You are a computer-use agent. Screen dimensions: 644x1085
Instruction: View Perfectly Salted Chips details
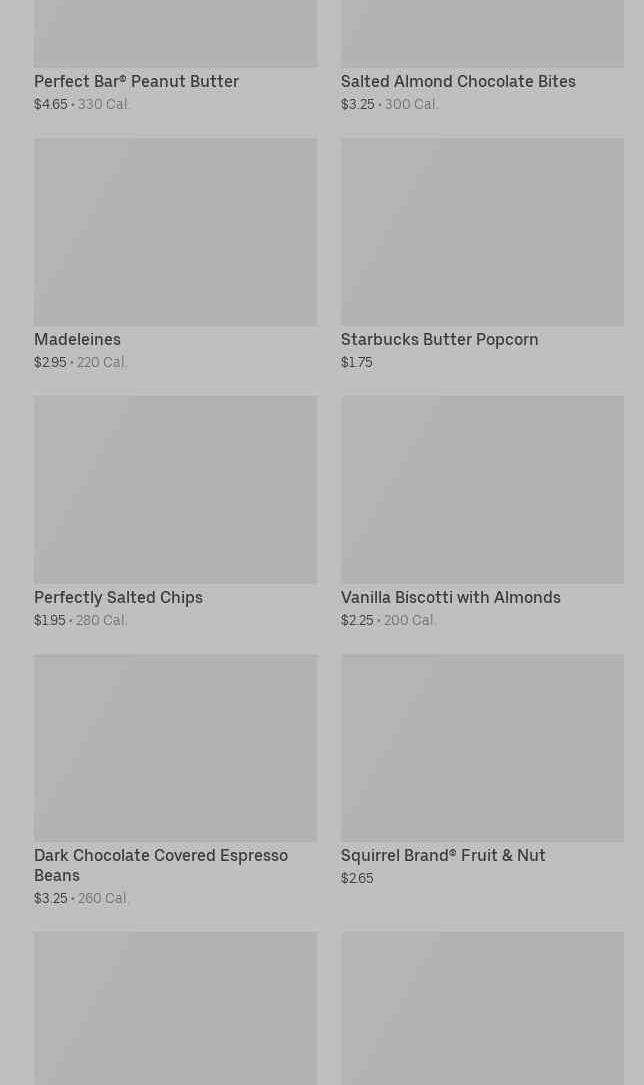coord(176,512)
